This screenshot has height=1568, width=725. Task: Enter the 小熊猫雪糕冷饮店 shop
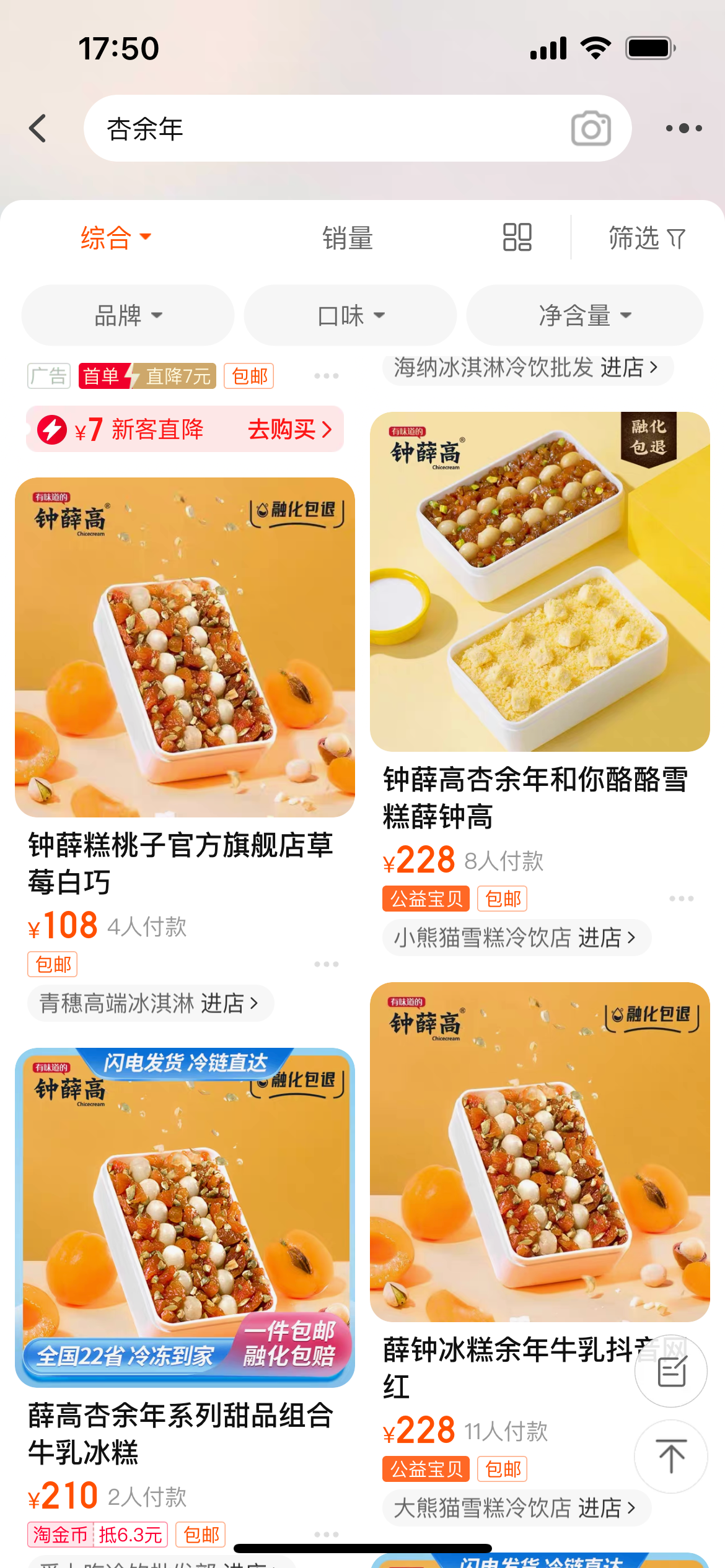(516, 938)
